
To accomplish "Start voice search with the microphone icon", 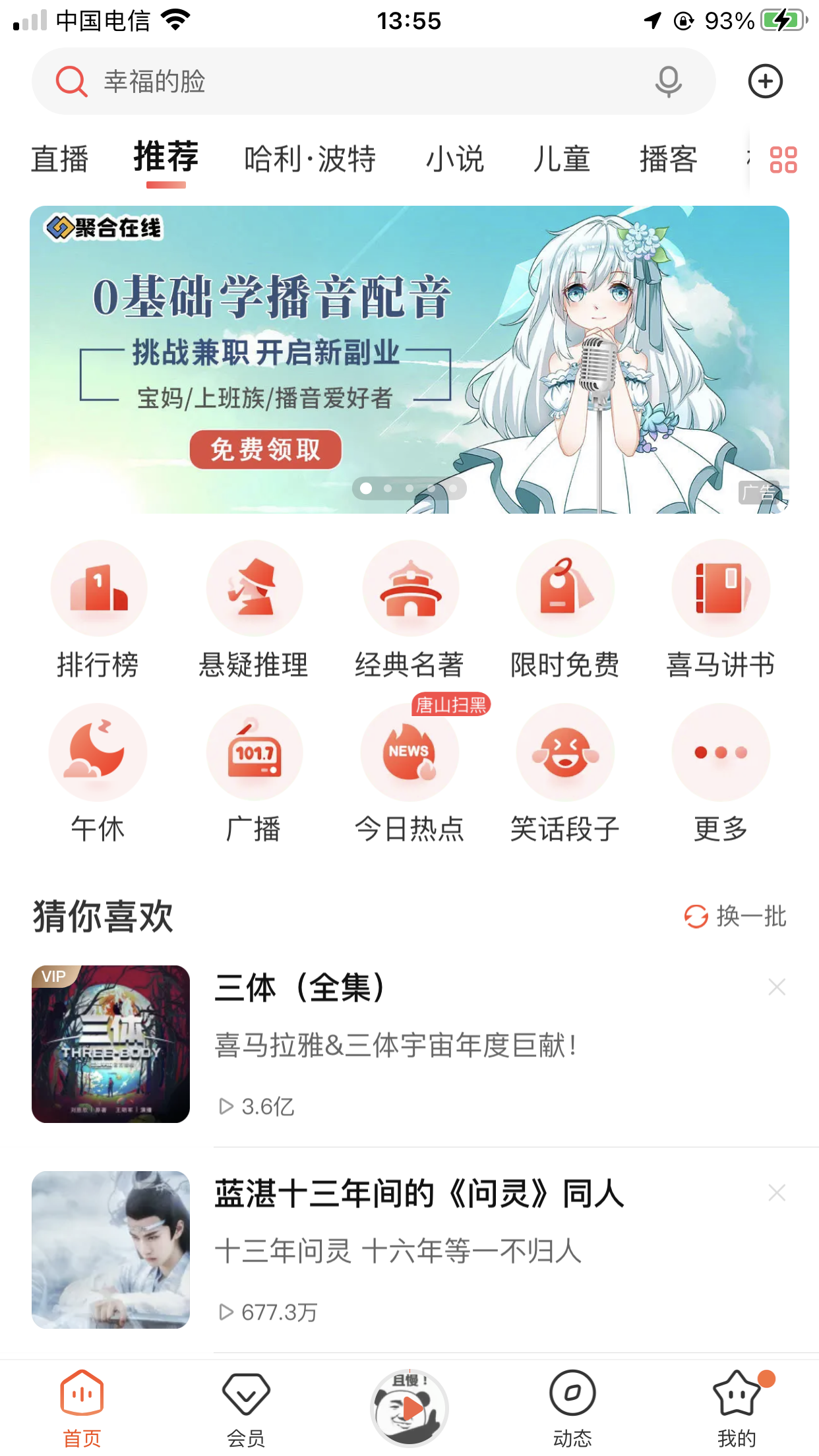I will 668,82.
